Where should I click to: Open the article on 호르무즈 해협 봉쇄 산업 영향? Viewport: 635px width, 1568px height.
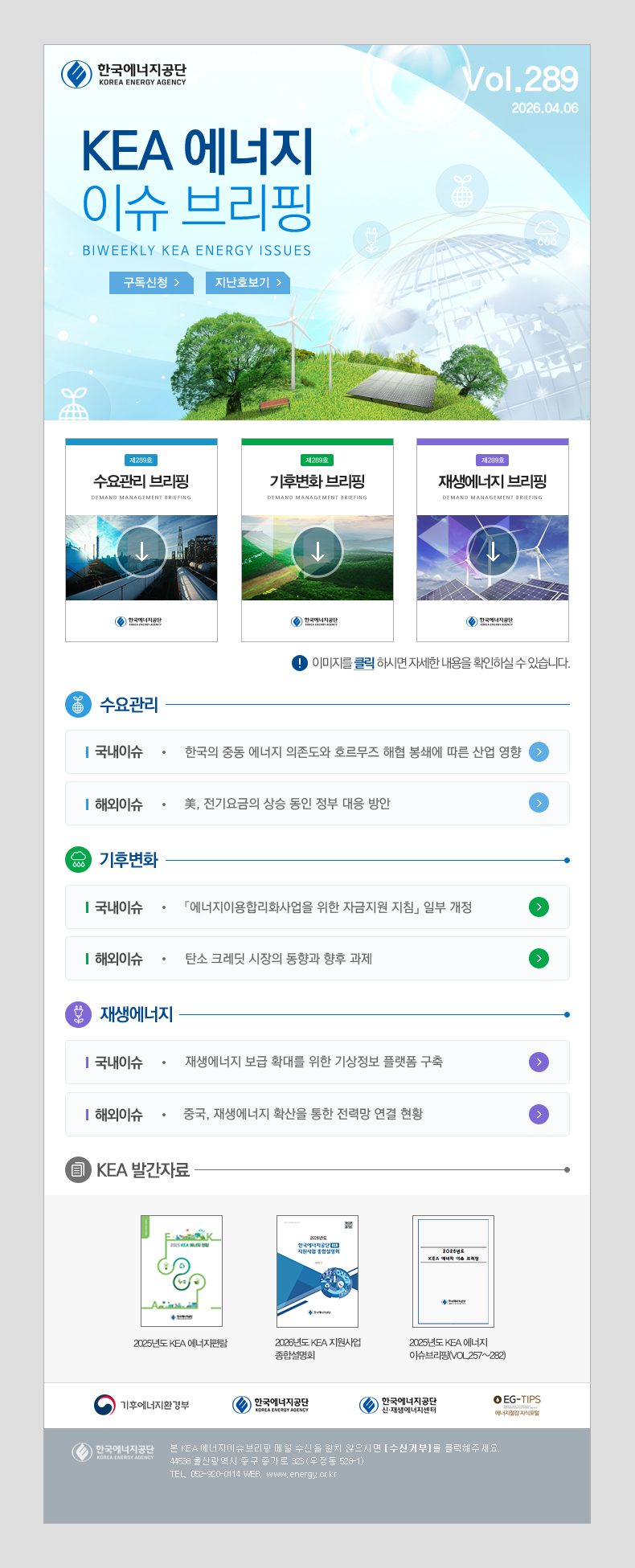pos(539,752)
